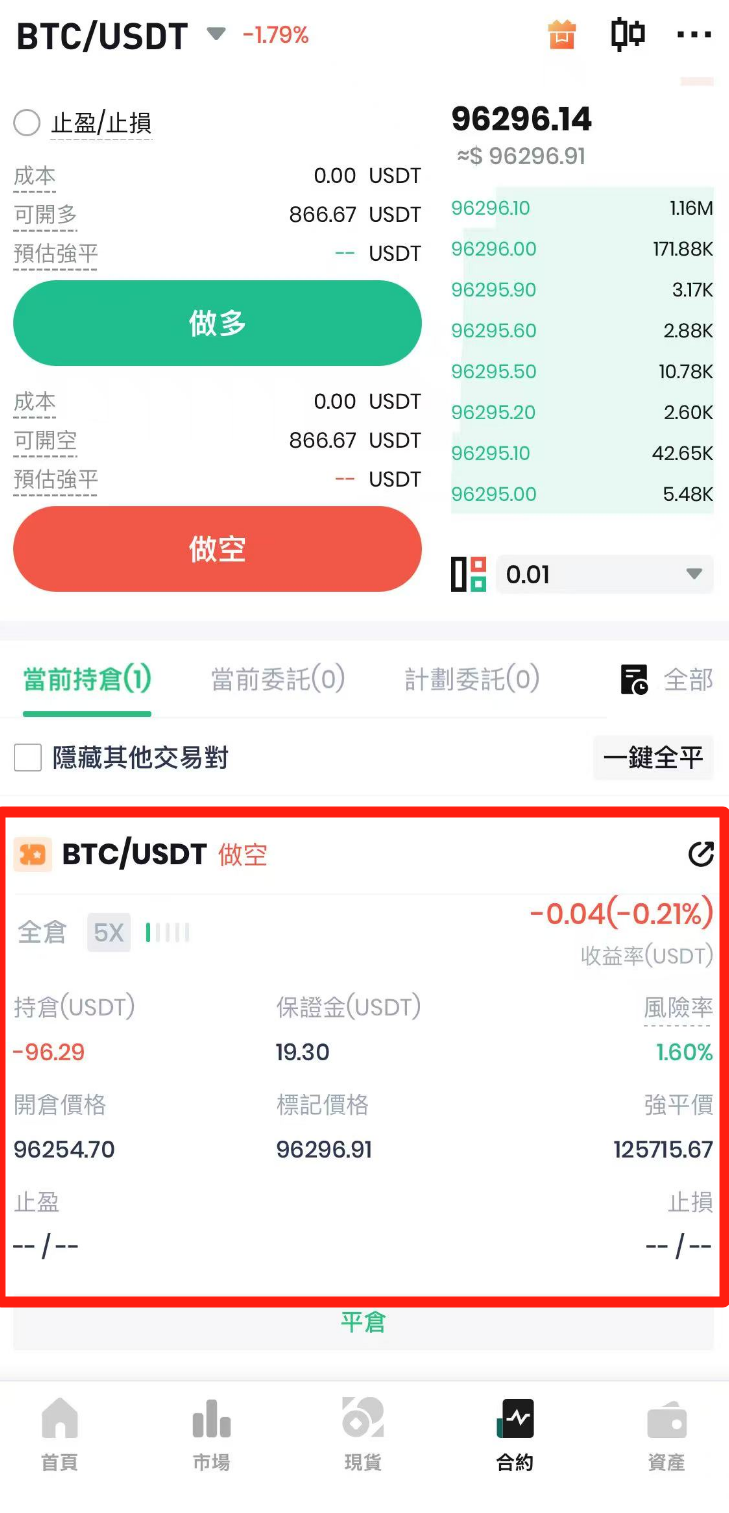Switch to the 市場 tab
Screen dimensions: 729x1513
point(211,1435)
